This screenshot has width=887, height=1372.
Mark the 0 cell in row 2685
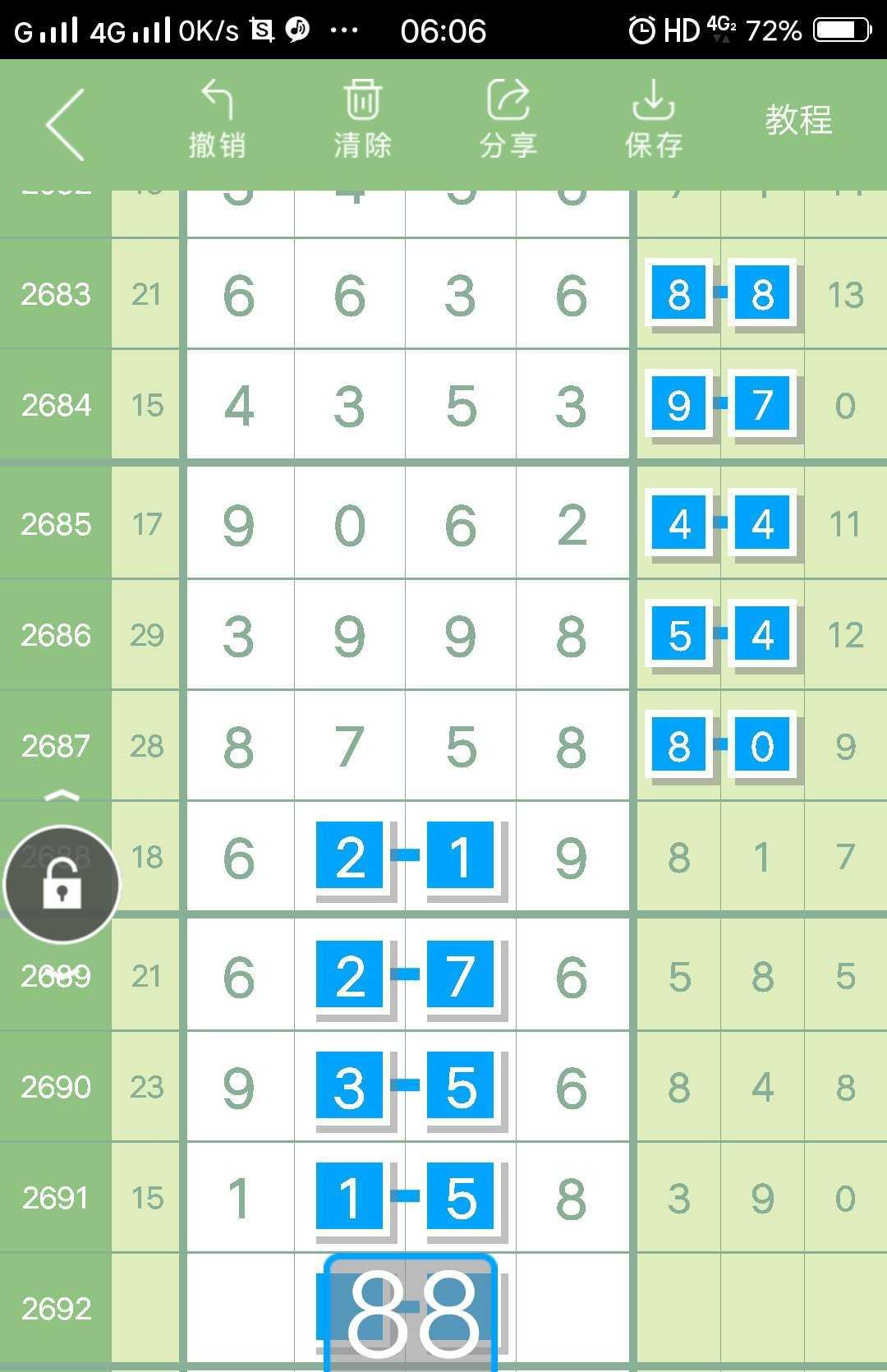click(350, 524)
